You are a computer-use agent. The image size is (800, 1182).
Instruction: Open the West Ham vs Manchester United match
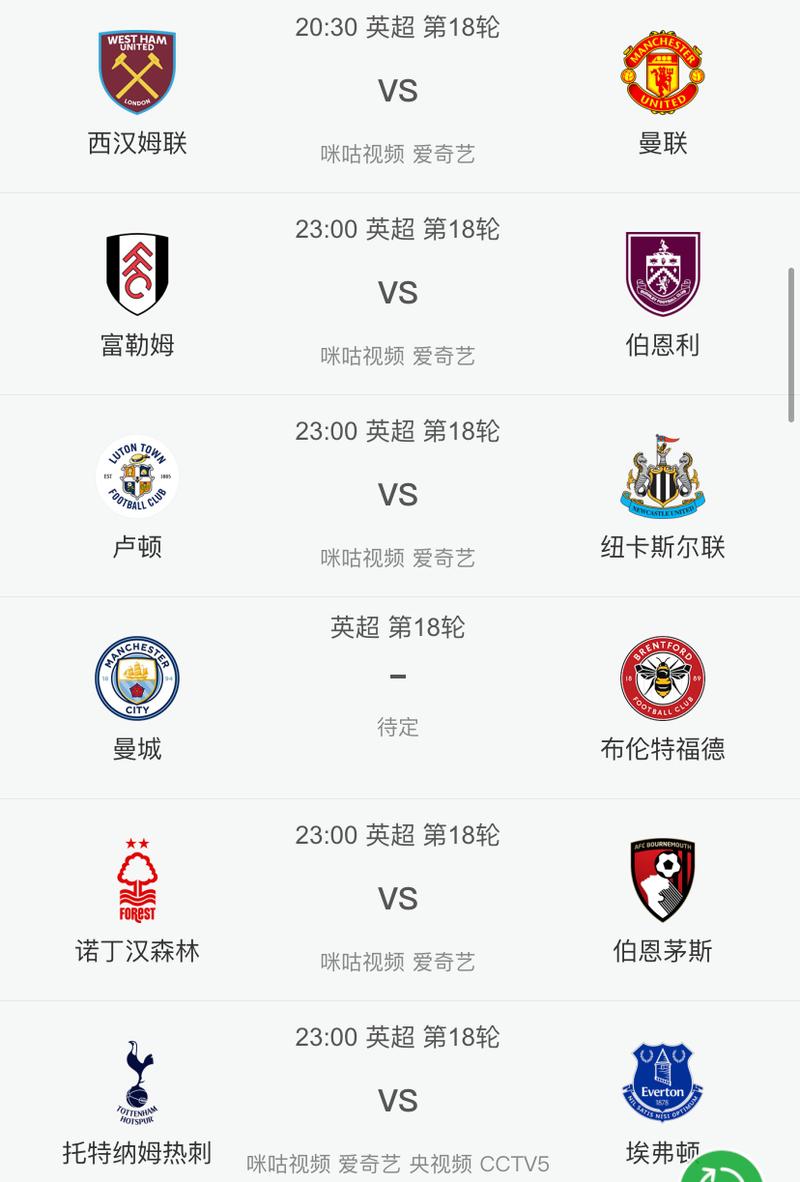398,92
